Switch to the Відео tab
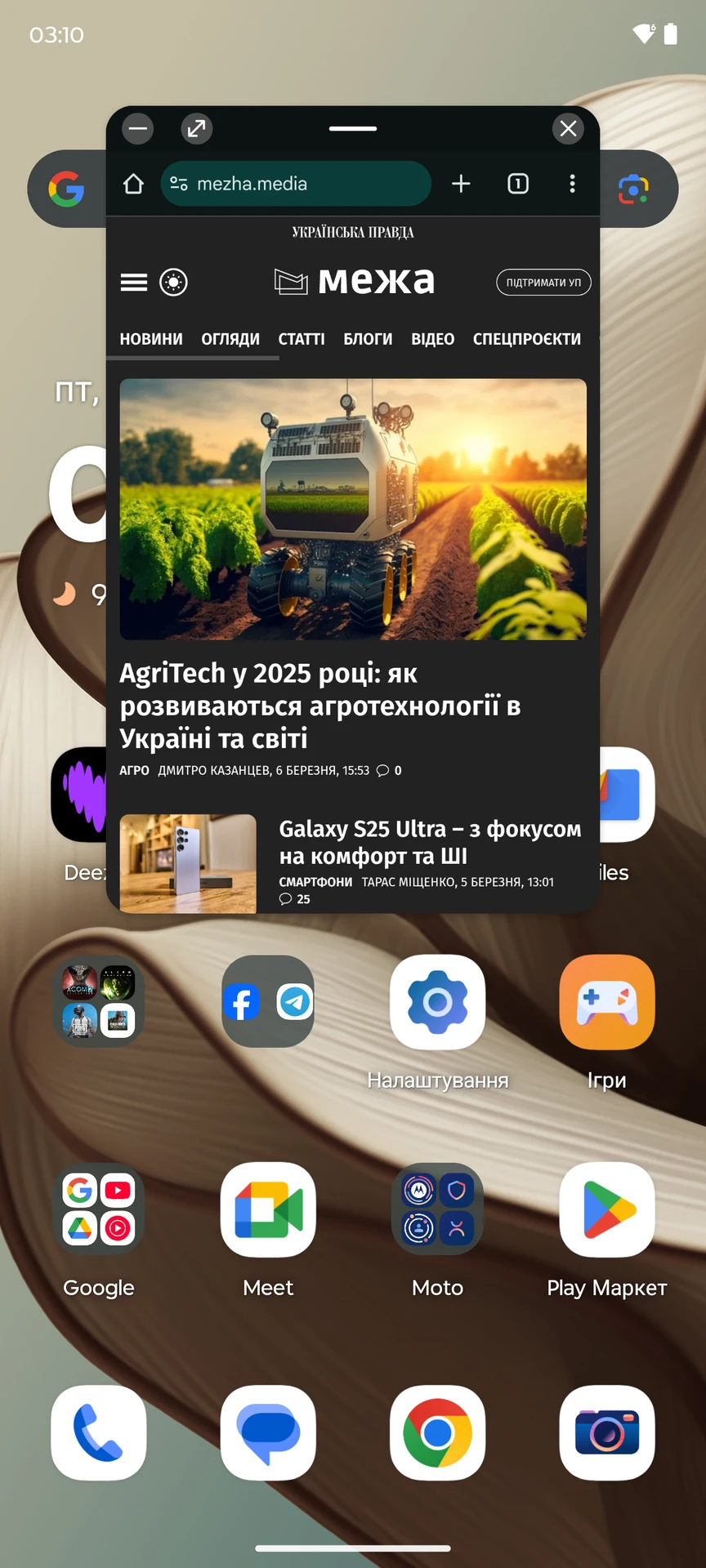Screen dimensions: 706x1568 432,339
